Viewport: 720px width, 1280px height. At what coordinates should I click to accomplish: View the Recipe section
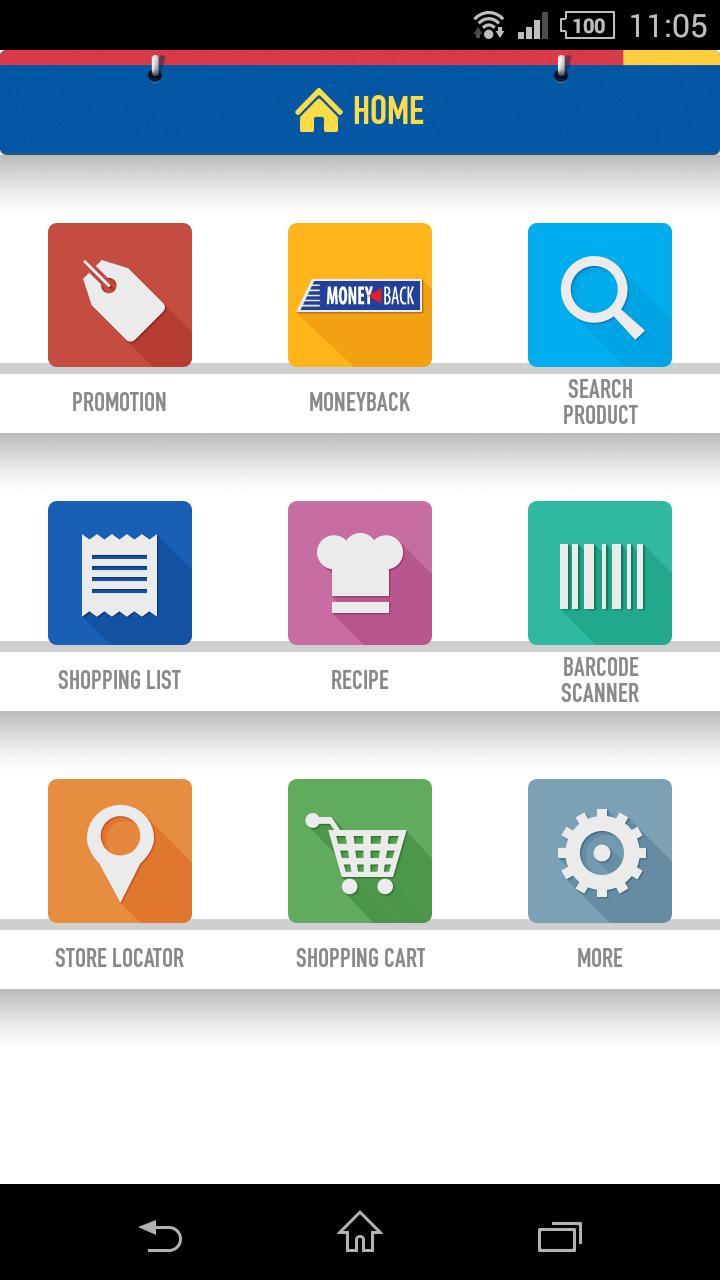click(x=360, y=573)
